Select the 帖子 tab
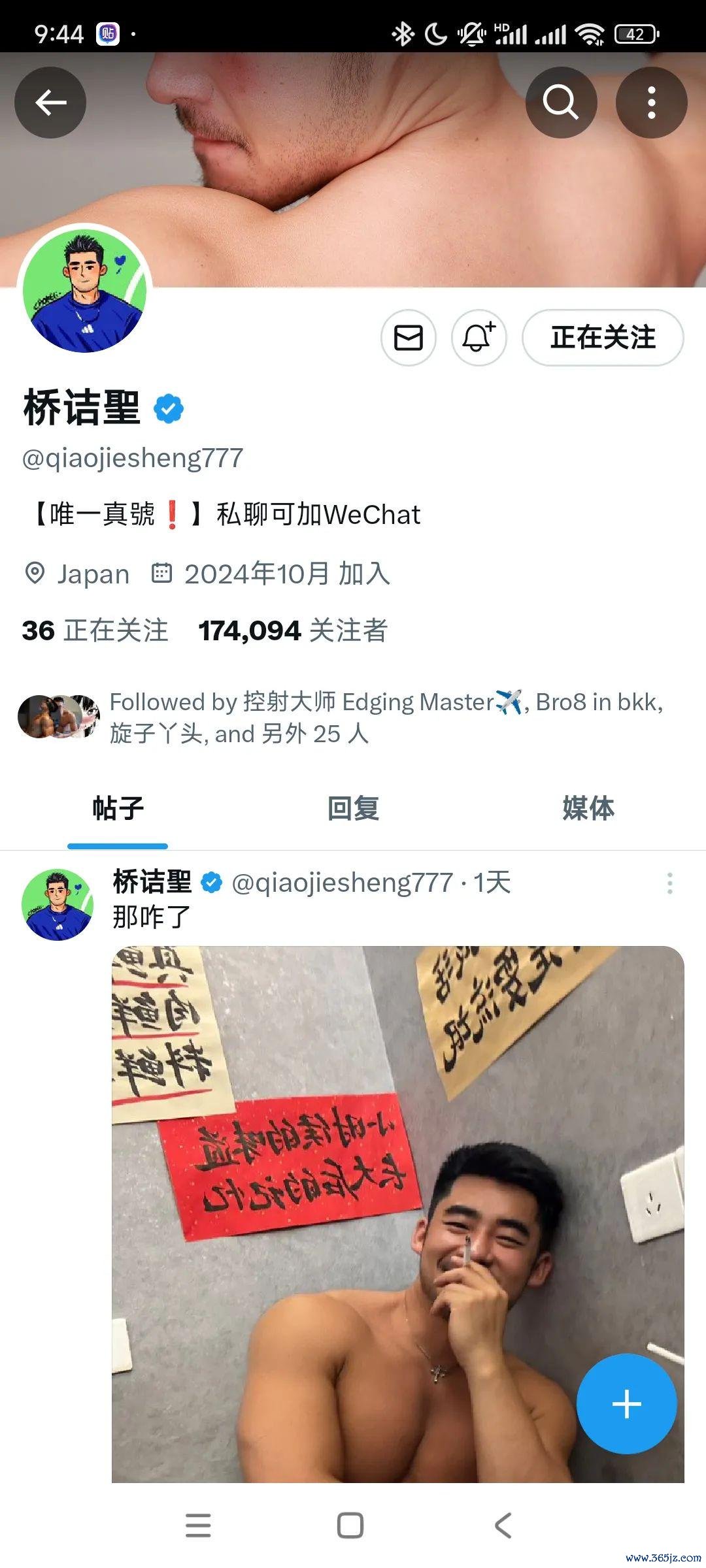 tap(118, 809)
